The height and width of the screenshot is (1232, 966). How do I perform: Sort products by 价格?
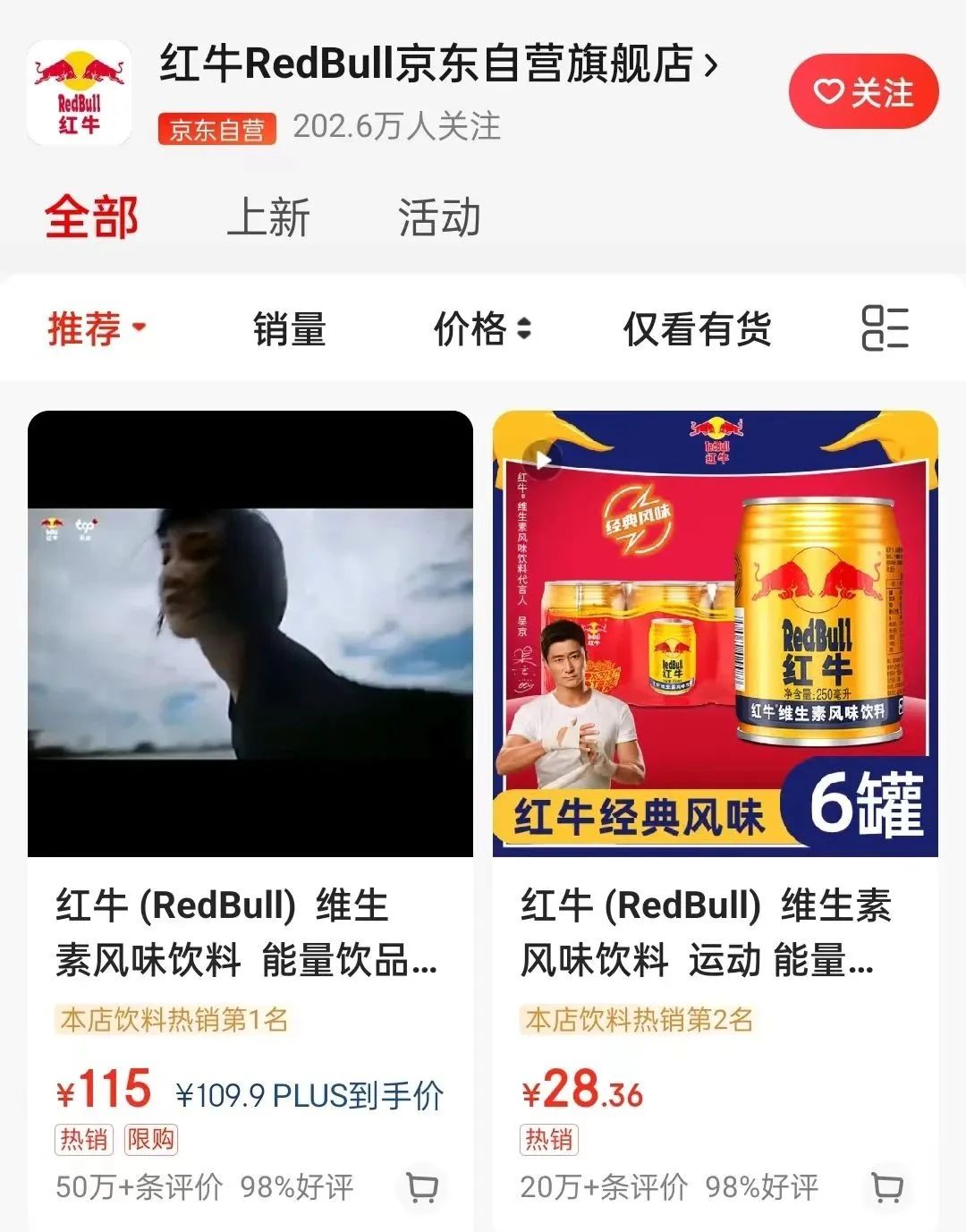coord(482,328)
